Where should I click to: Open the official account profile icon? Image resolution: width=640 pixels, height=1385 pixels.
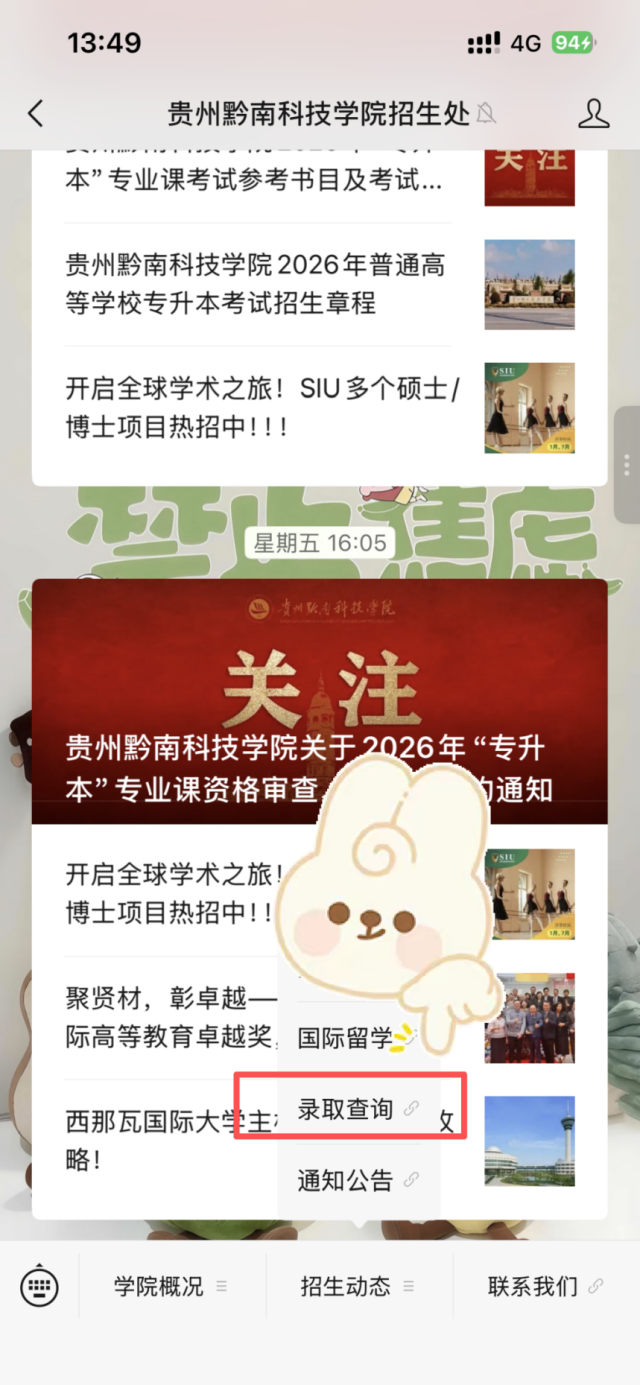click(594, 113)
